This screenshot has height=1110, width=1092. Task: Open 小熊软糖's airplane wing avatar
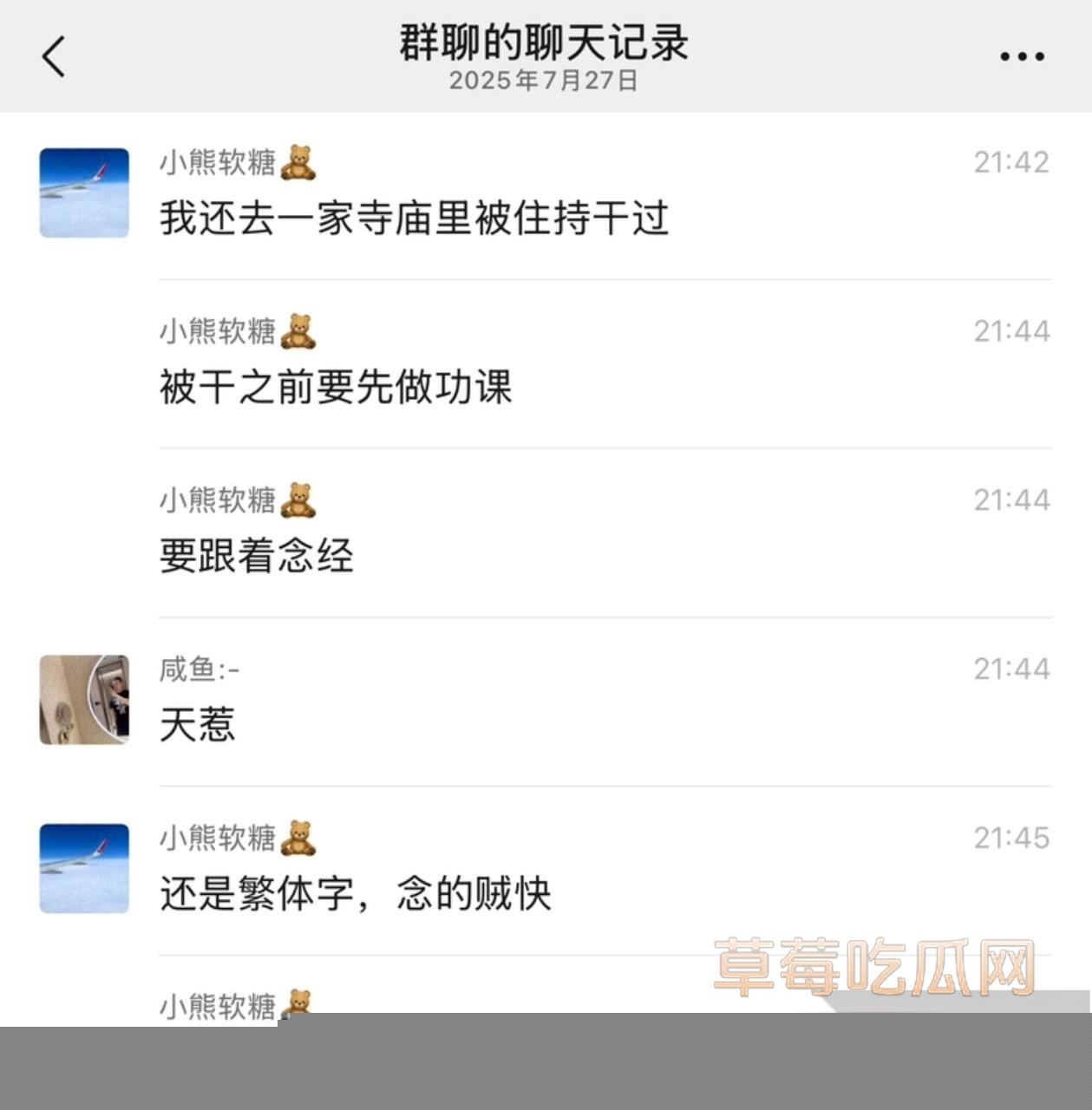pos(82,193)
